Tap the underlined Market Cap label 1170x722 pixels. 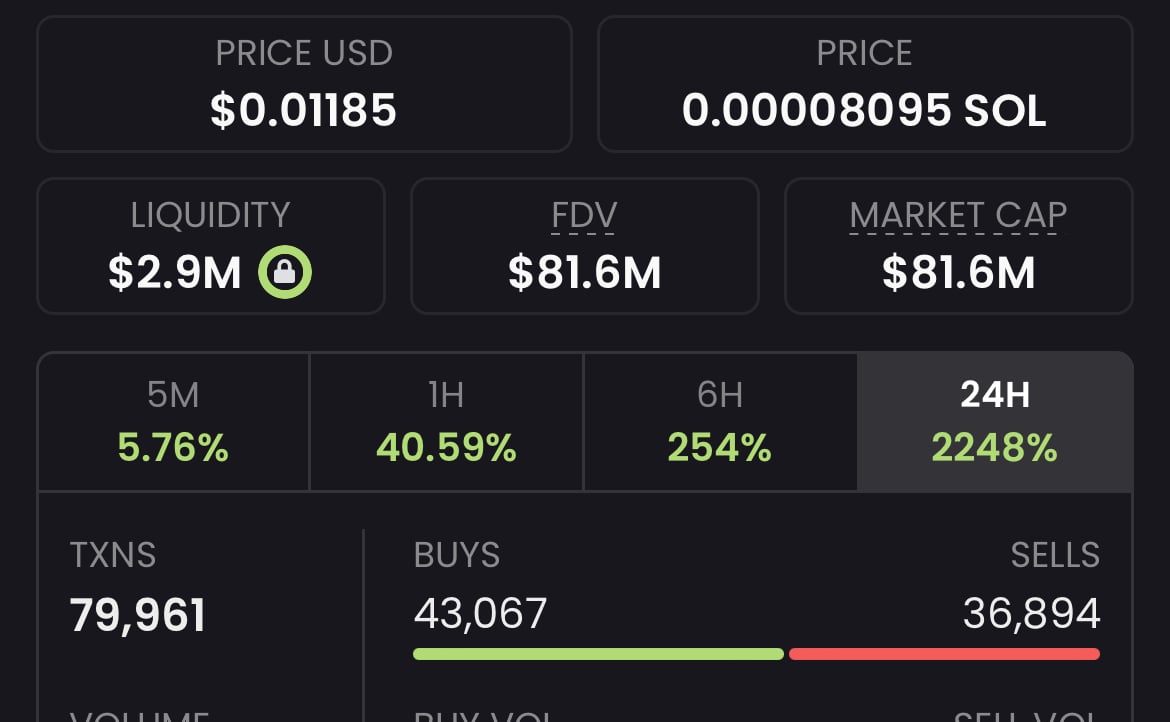click(958, 215)
